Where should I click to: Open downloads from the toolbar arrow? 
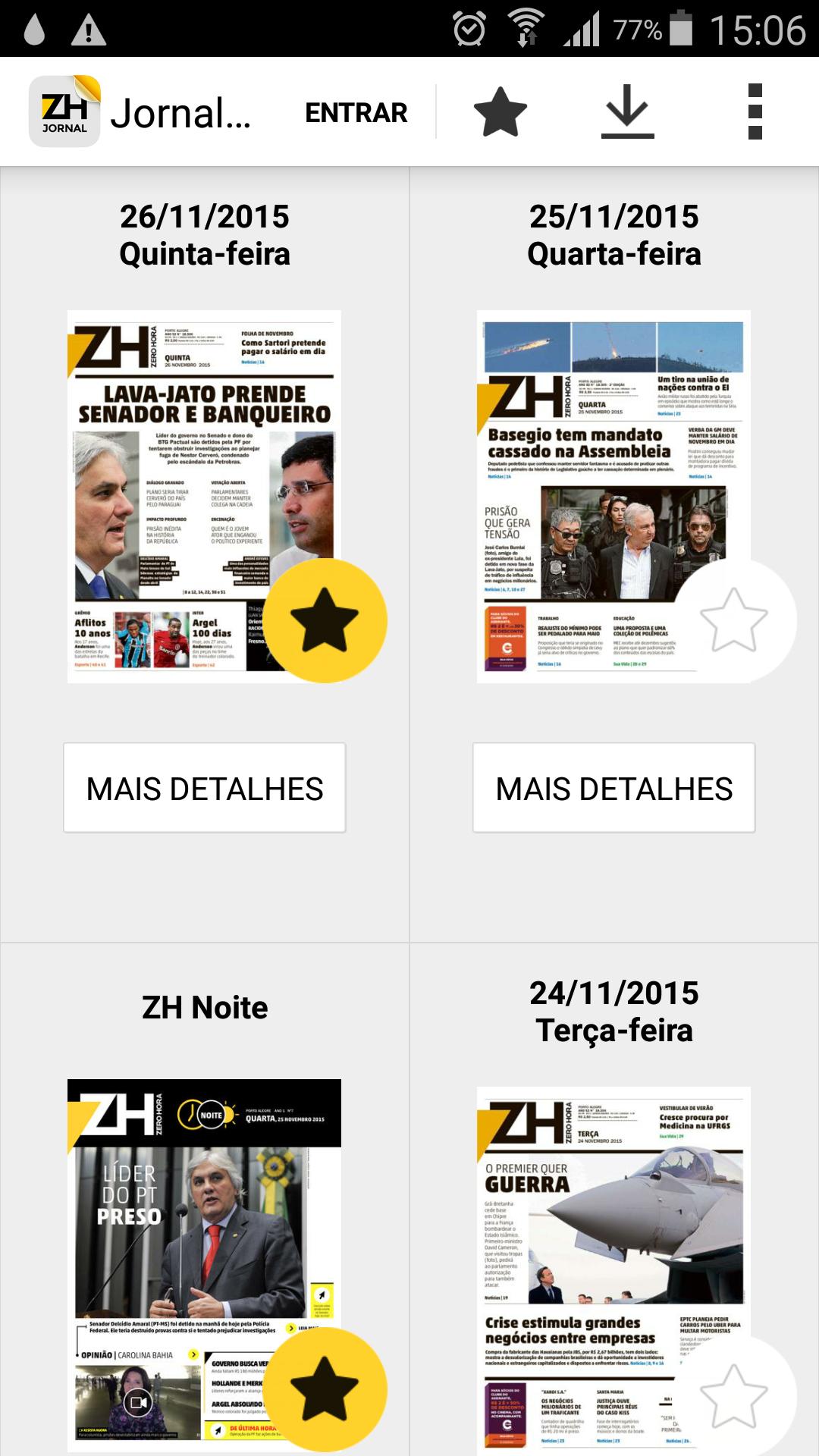628,112
